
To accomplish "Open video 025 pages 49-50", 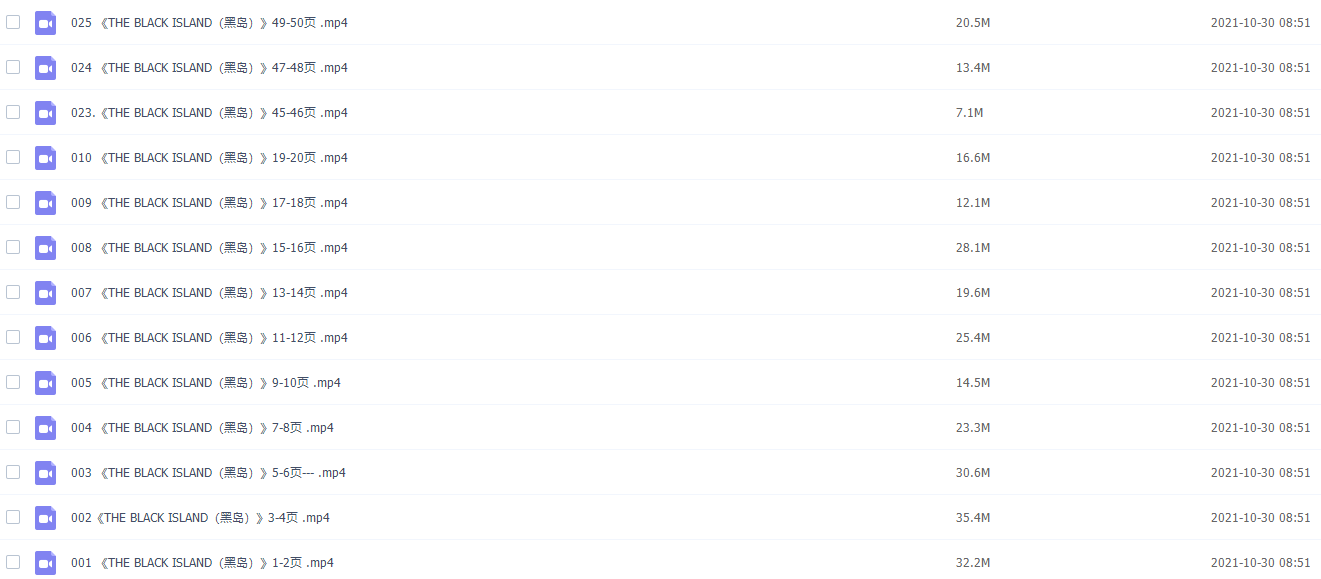I will (x=209, y=22).
